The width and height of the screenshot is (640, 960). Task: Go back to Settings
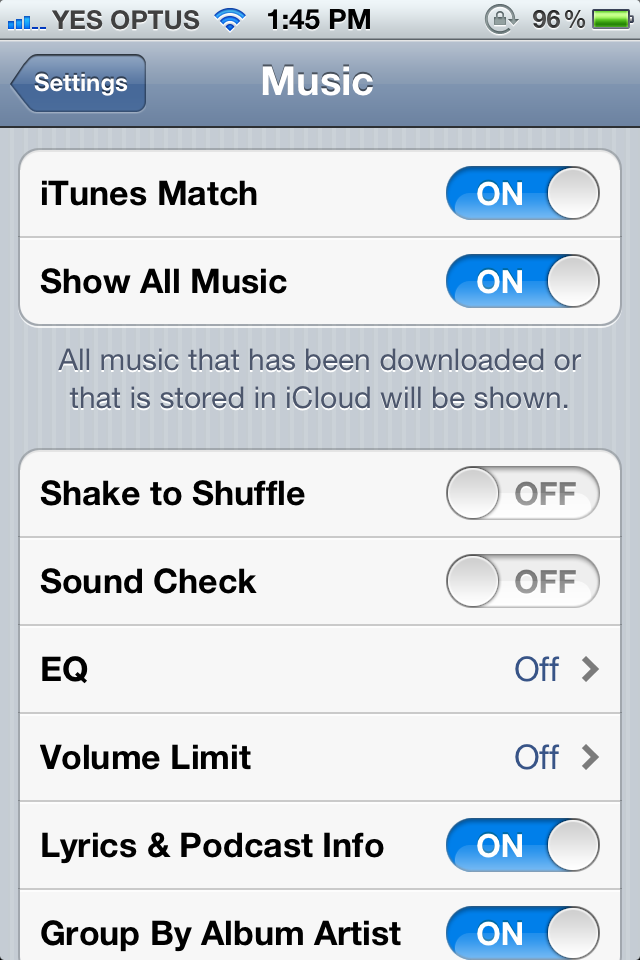click(78, 83)
